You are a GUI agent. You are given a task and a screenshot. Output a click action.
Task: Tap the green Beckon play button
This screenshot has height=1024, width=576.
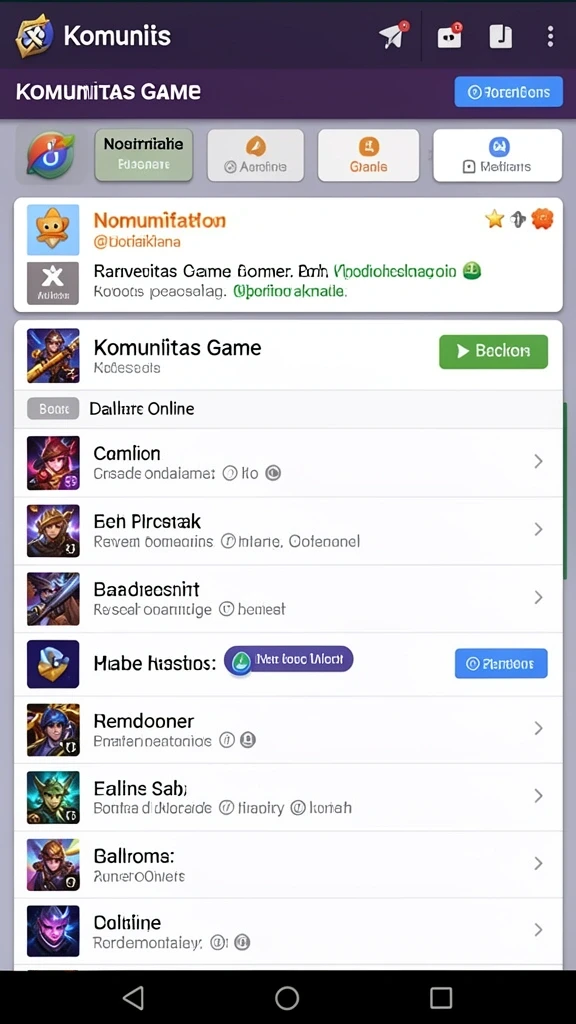click(494, 351)
